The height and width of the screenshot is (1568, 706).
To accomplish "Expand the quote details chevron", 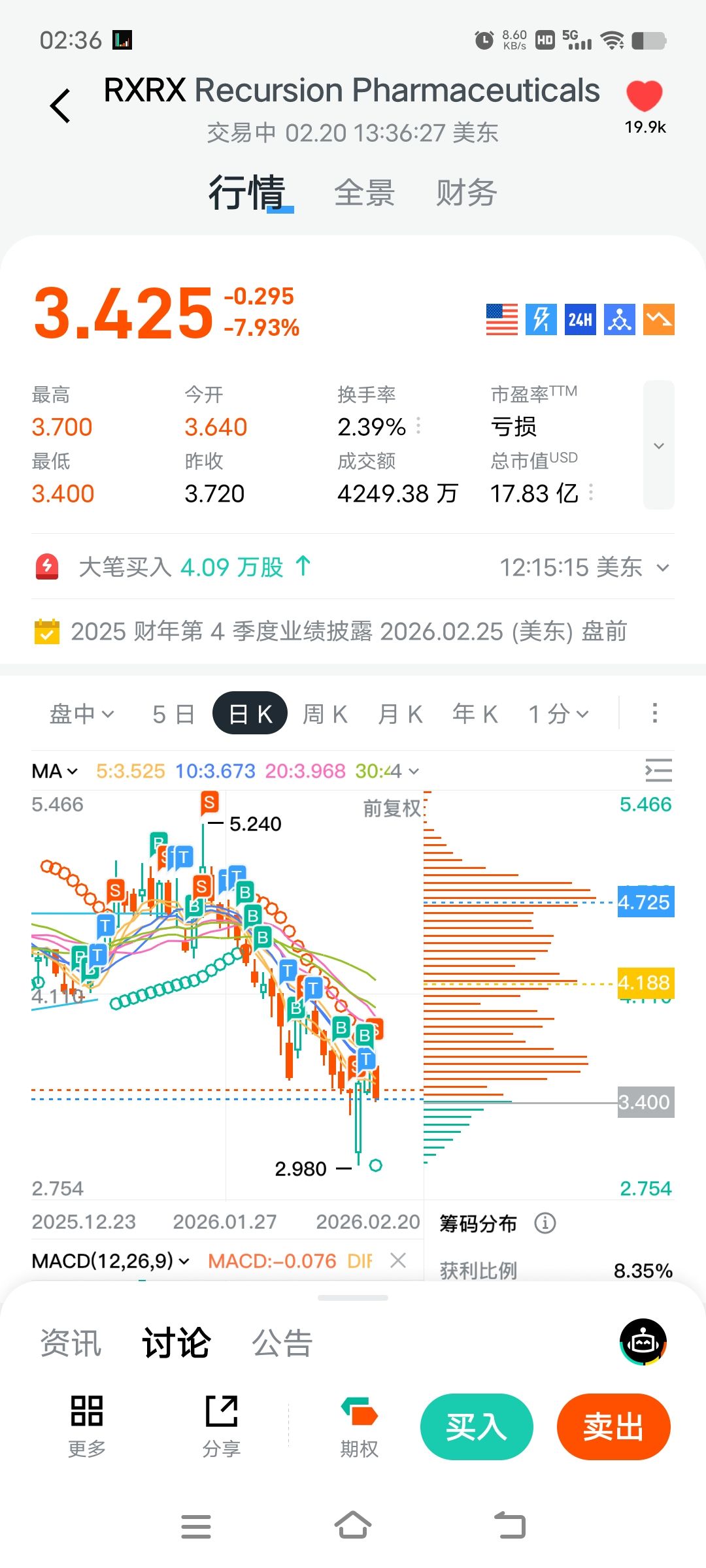I will tap(658, 446).
